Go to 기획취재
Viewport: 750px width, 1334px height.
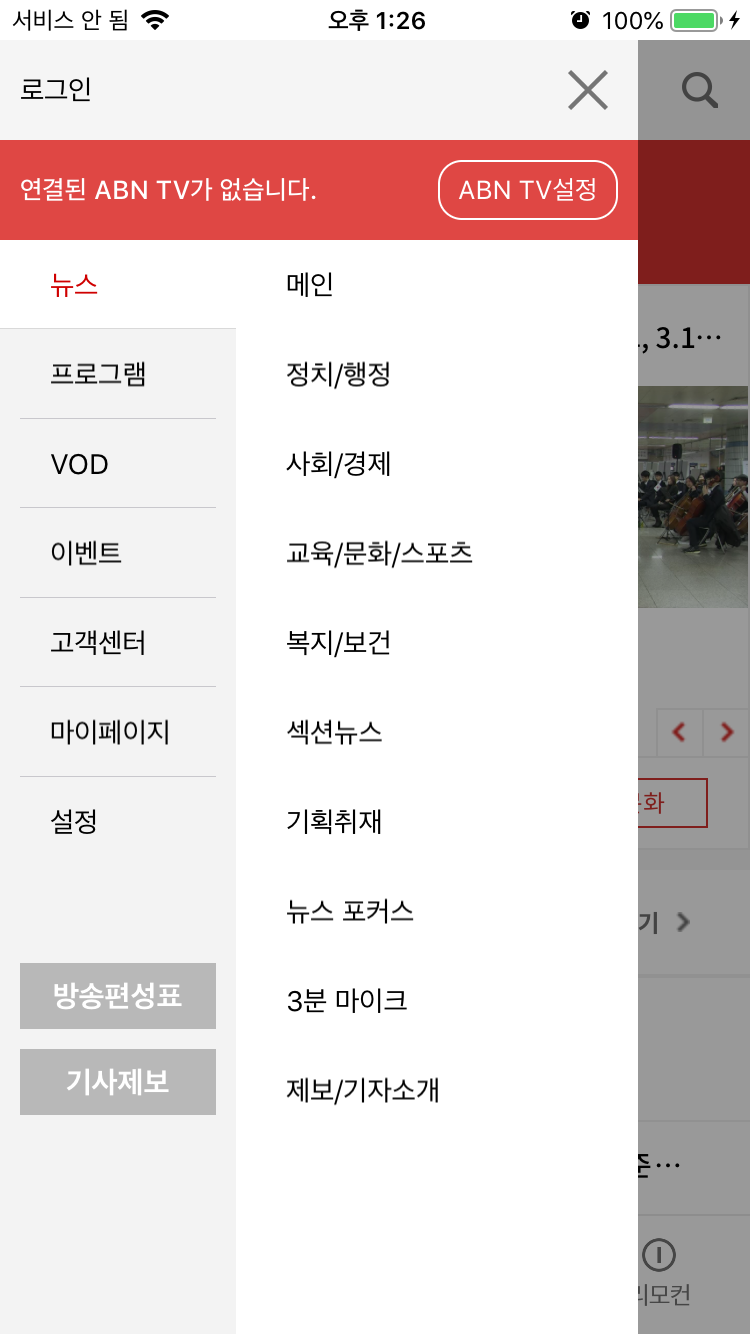click(334, 822)
